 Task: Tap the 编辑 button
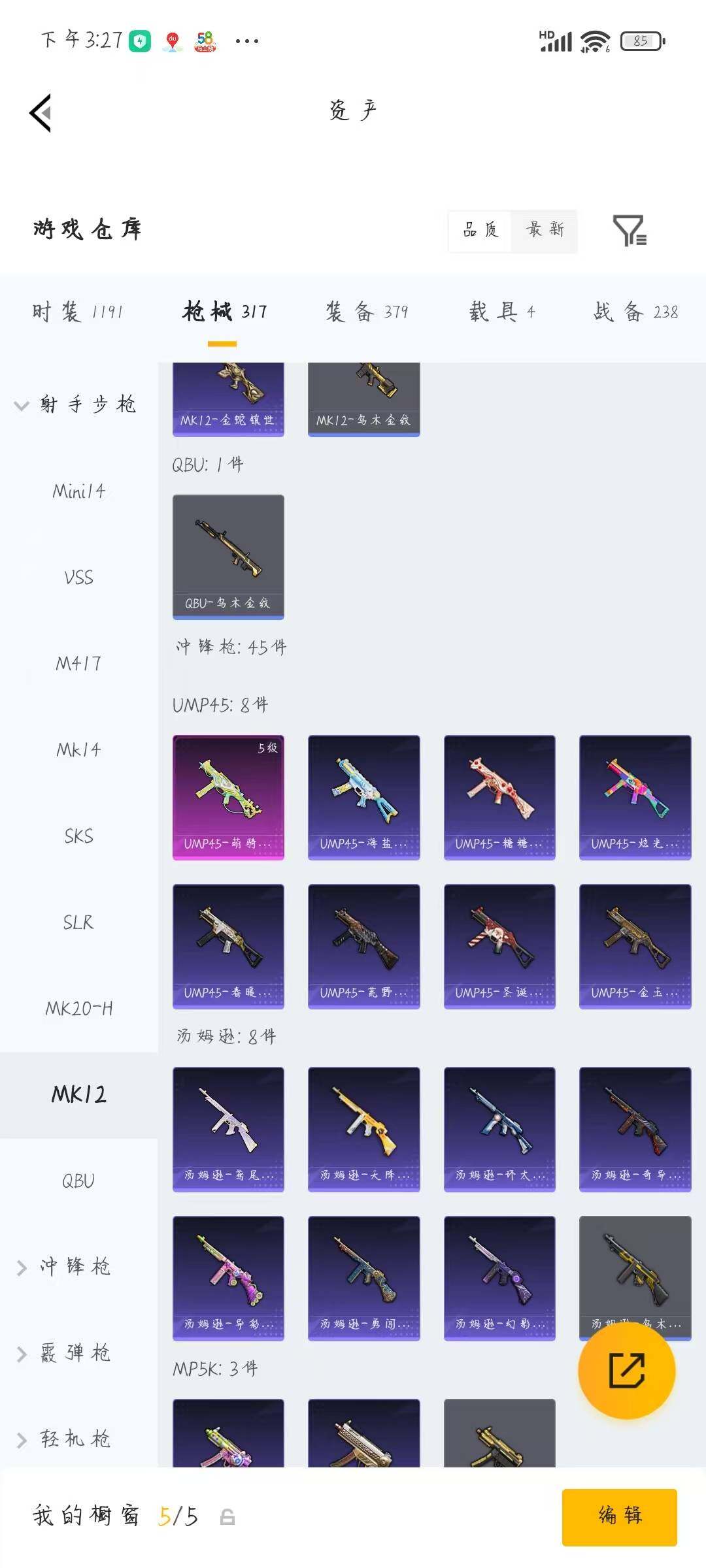[x=619, y=1516]
